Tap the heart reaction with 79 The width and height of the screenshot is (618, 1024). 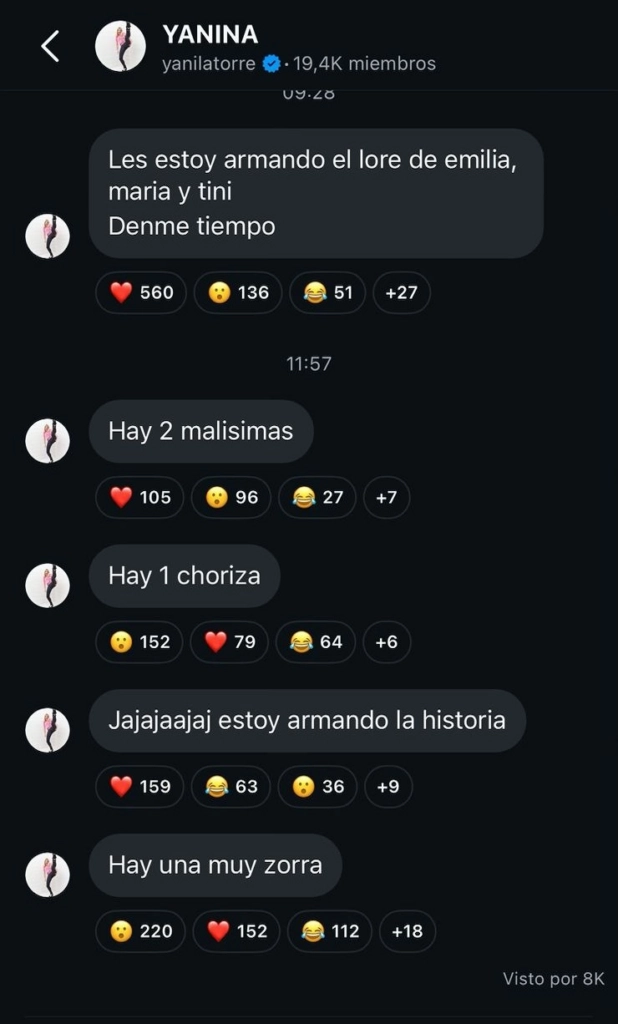click(x=230, y=642)
